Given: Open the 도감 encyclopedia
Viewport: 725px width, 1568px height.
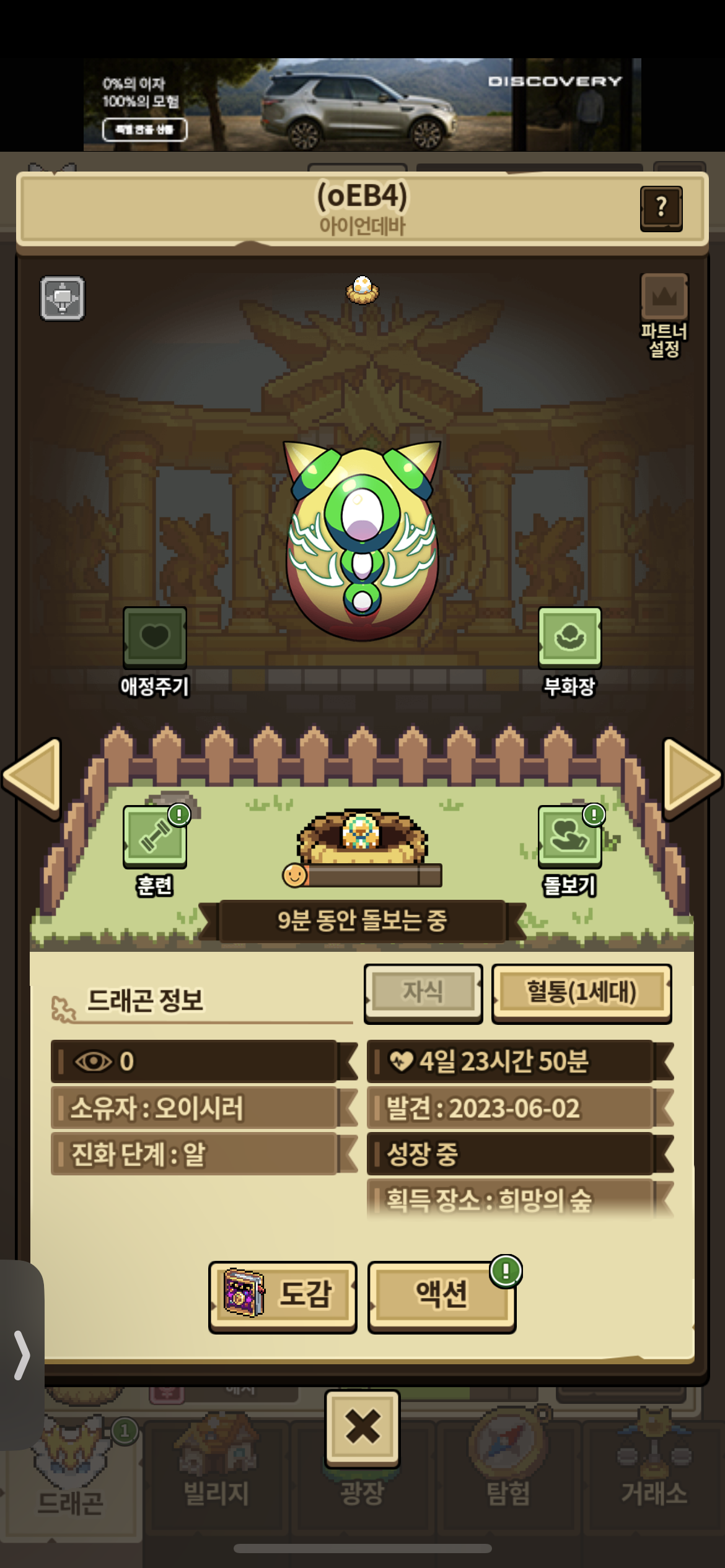Looking at the screenshot, I should (x=283, y=1295).
